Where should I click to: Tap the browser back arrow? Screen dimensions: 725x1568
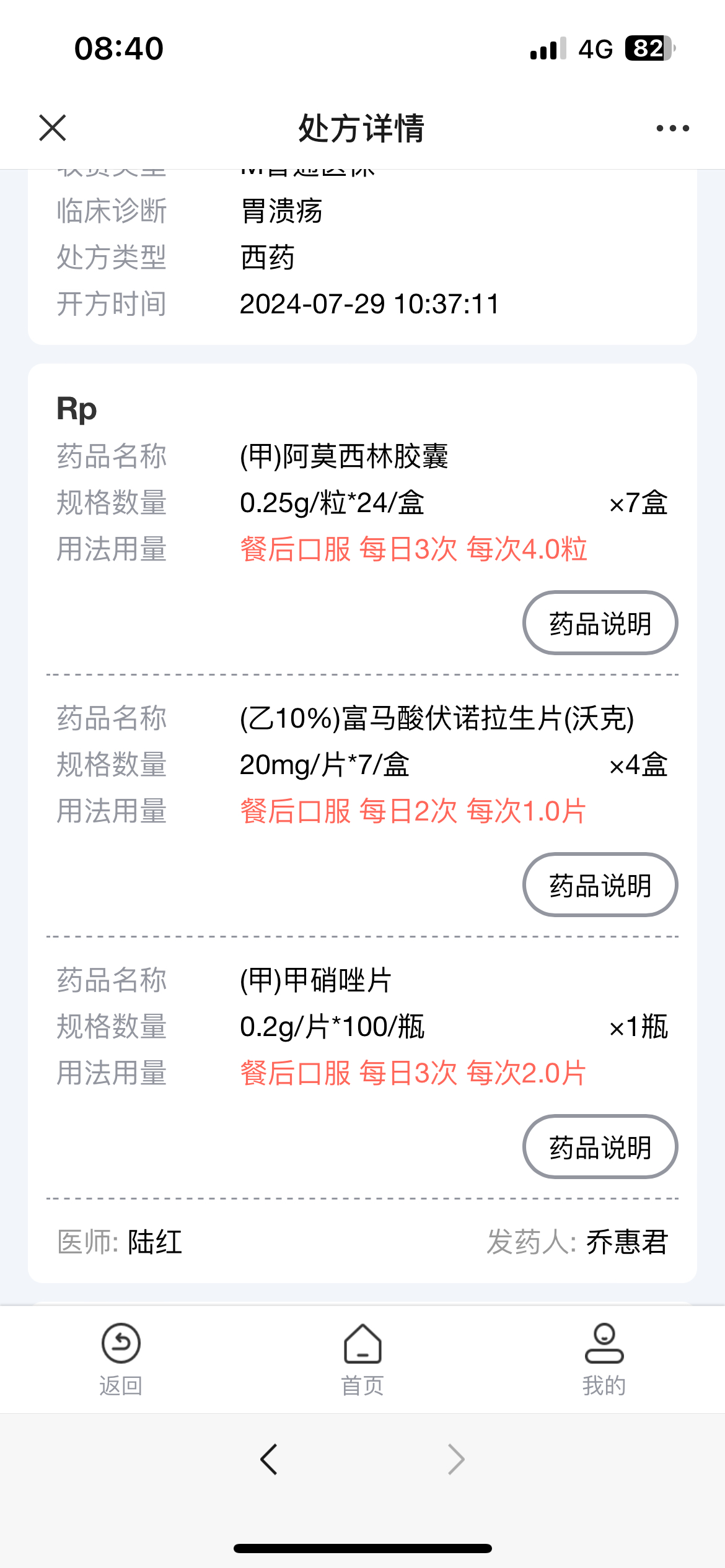(269, 1460)
